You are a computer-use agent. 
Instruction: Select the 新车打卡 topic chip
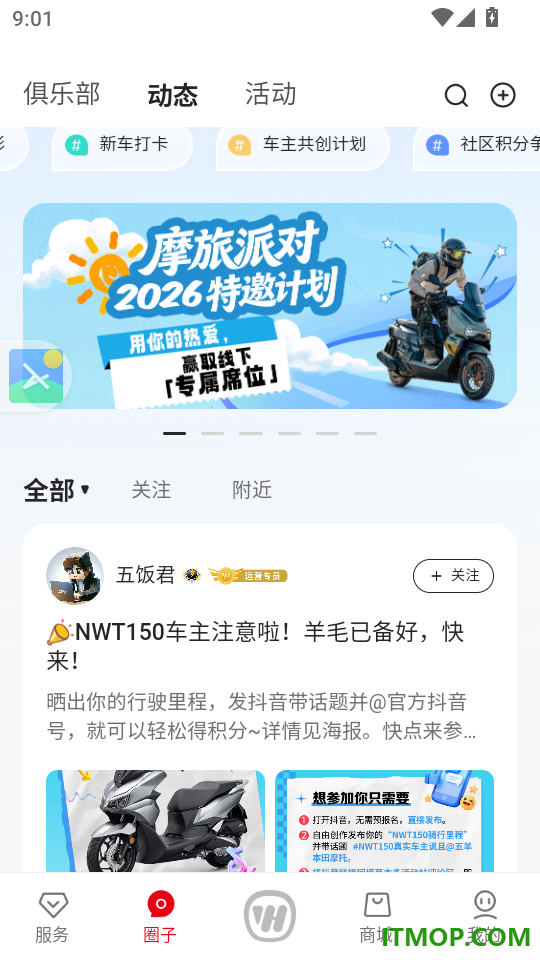coord(122,145)
